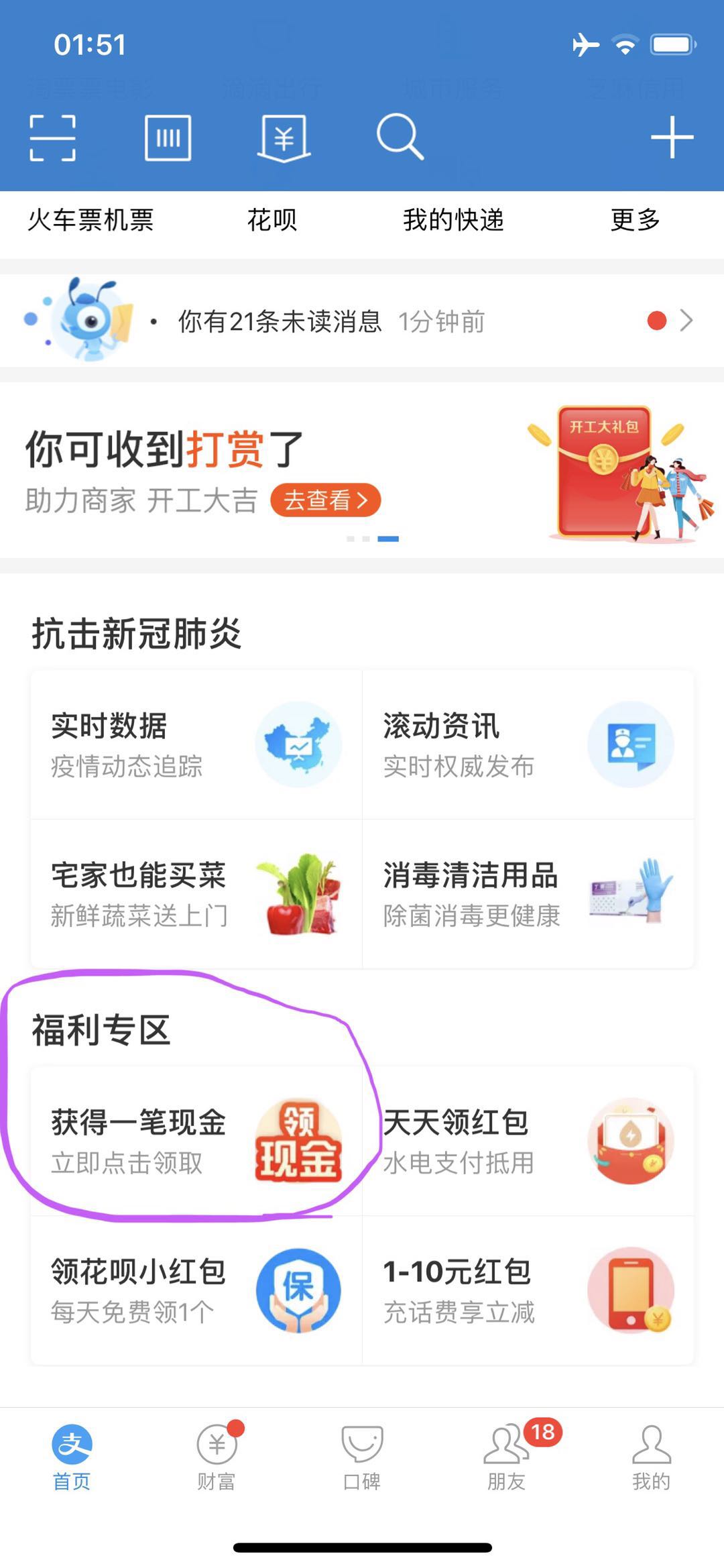Open 火车票机票 shortcut
The image size is (724, 1568).
pos(90,220)
